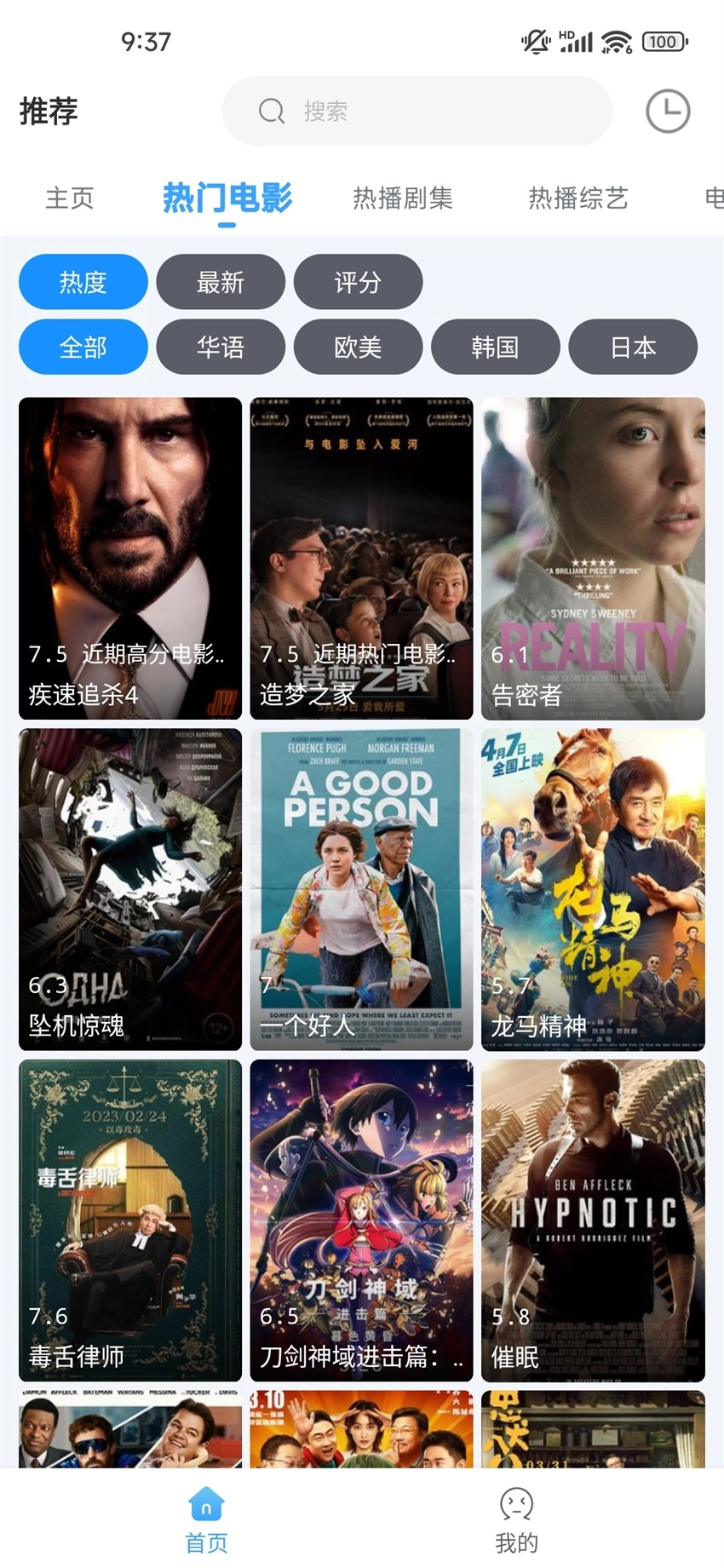
Task: Filter movies by 华语
Action: coord(220,347)
